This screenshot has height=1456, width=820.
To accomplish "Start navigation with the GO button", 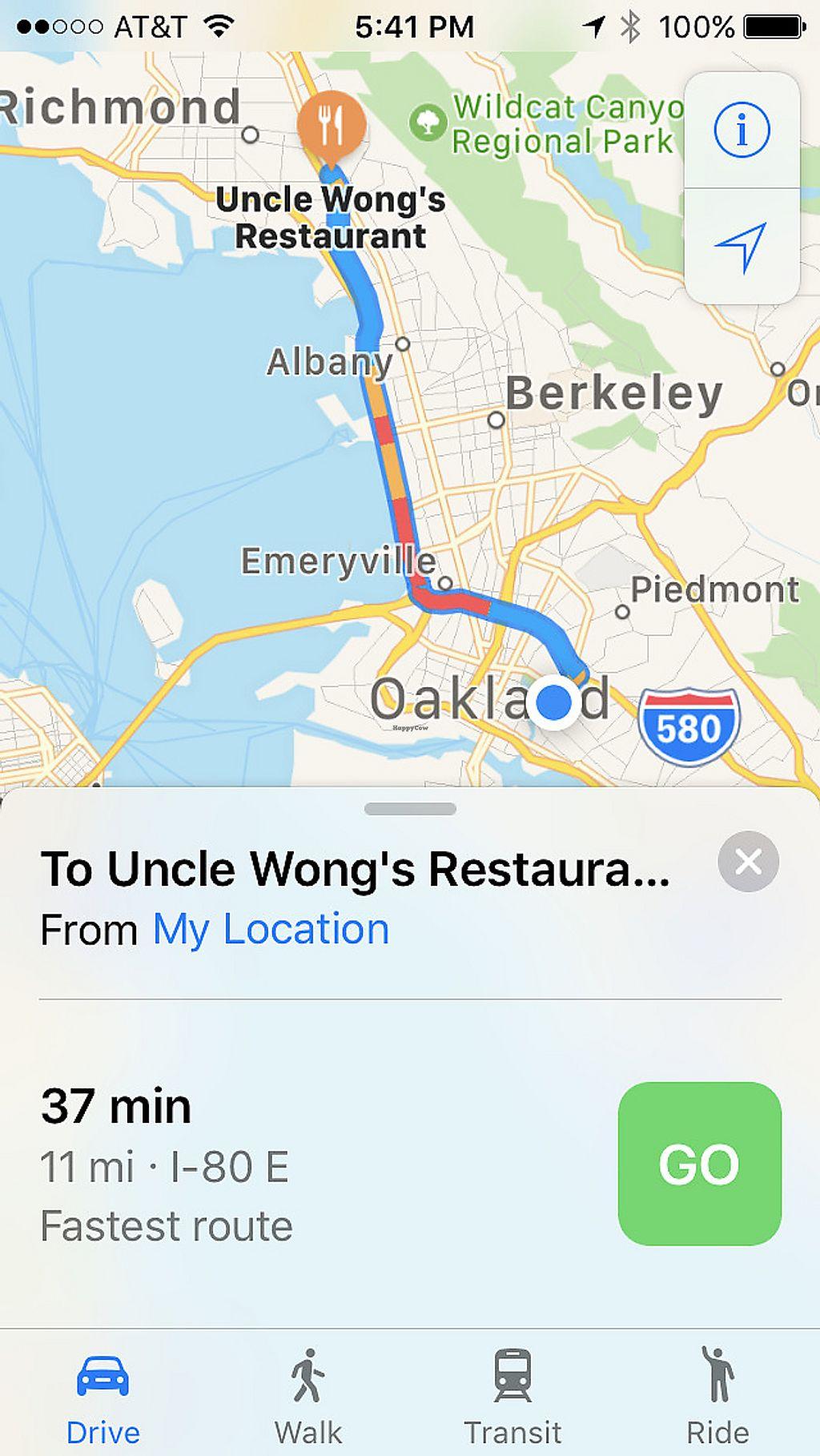I will coord(699,1163).
